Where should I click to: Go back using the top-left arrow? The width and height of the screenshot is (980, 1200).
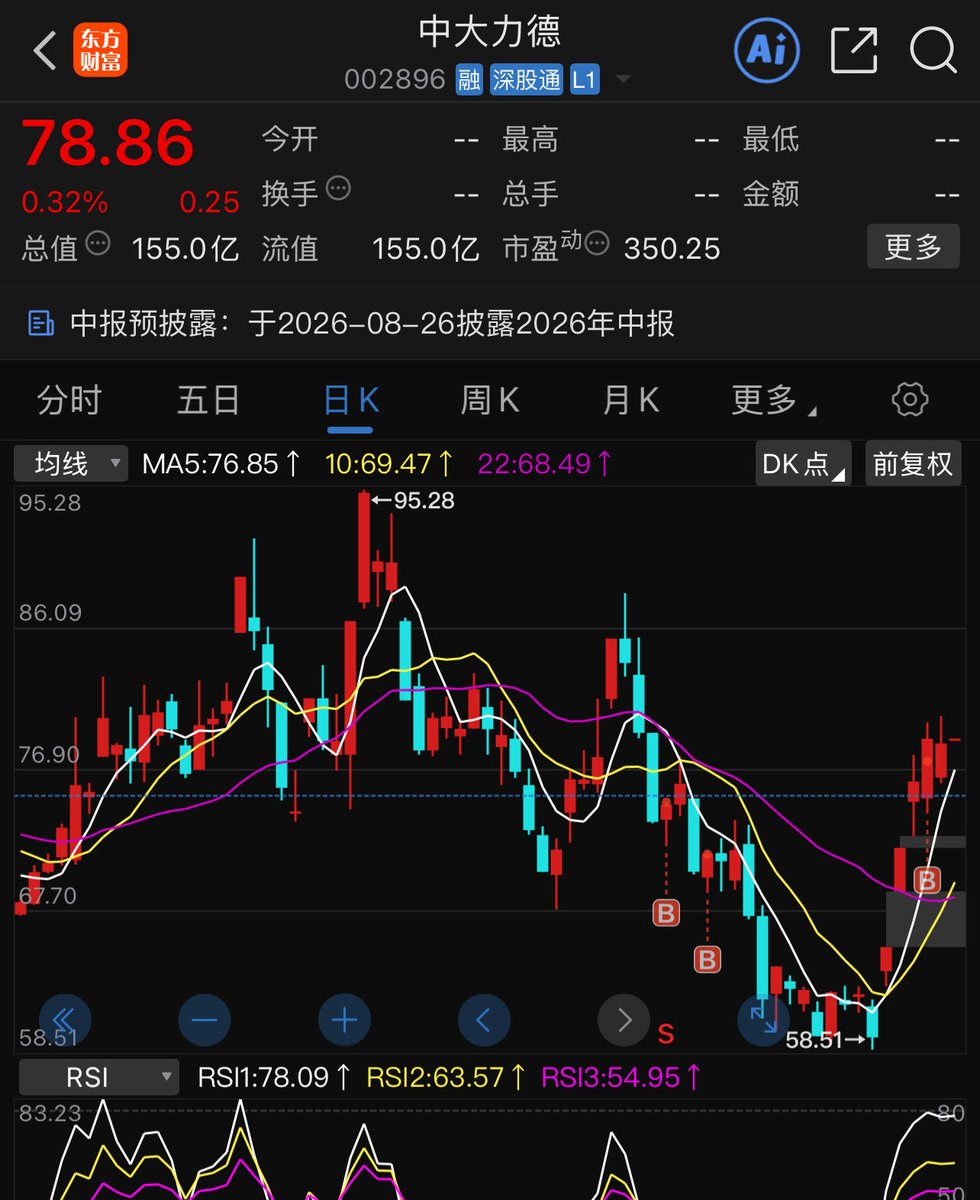click(44, 50)
